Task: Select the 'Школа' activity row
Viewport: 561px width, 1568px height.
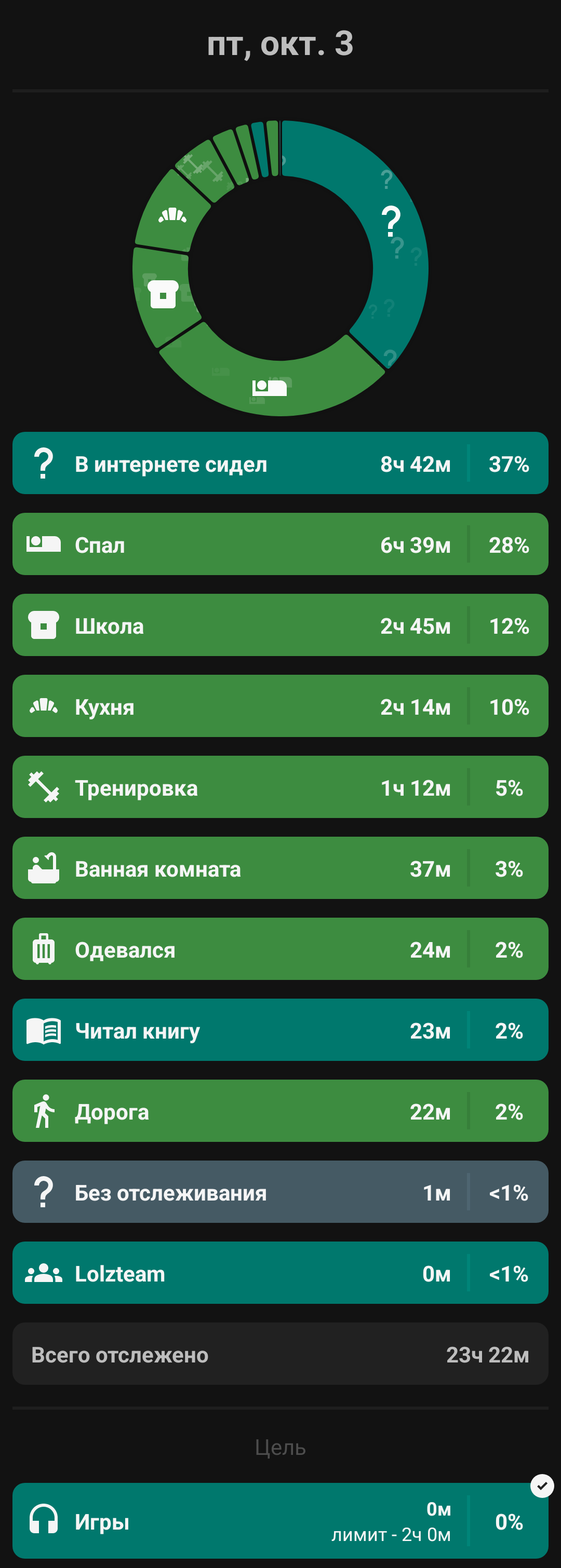Action: [280, 625]
